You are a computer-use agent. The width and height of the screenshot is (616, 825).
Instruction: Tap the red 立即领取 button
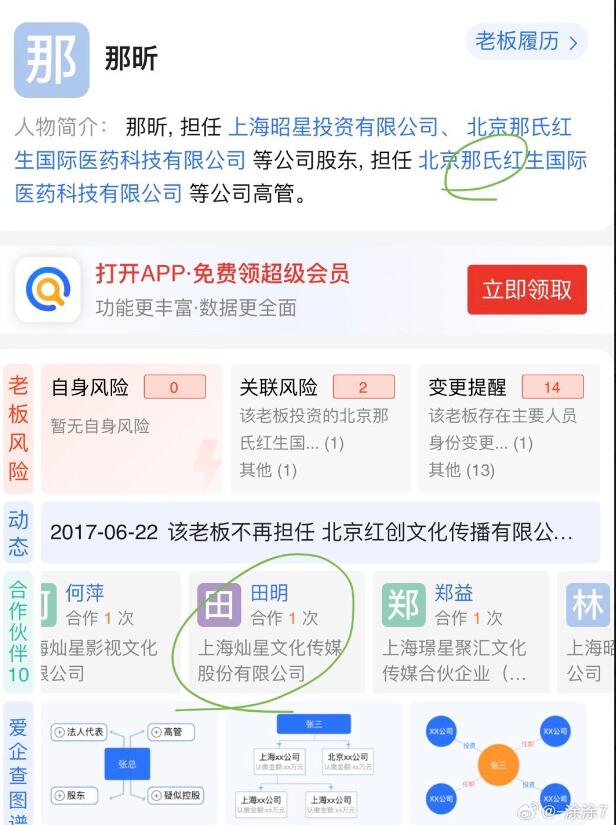pos(526,290)
